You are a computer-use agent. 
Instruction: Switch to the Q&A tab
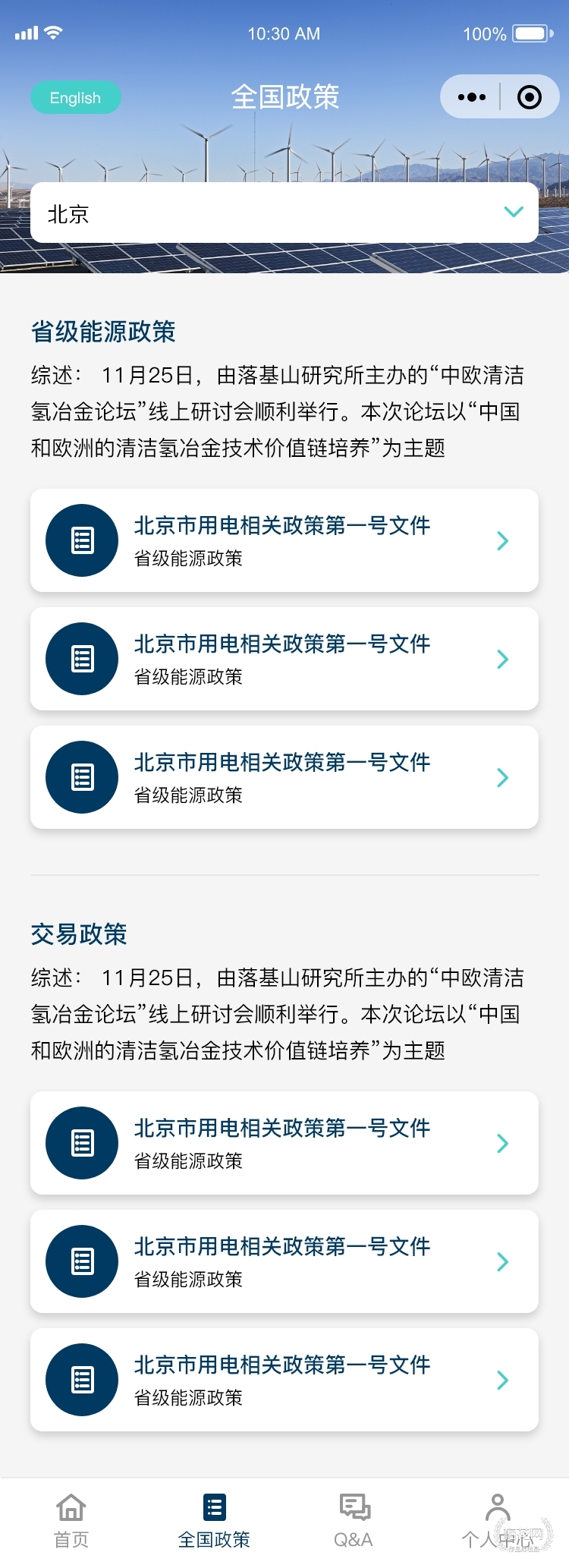(x=354, y=1521)
